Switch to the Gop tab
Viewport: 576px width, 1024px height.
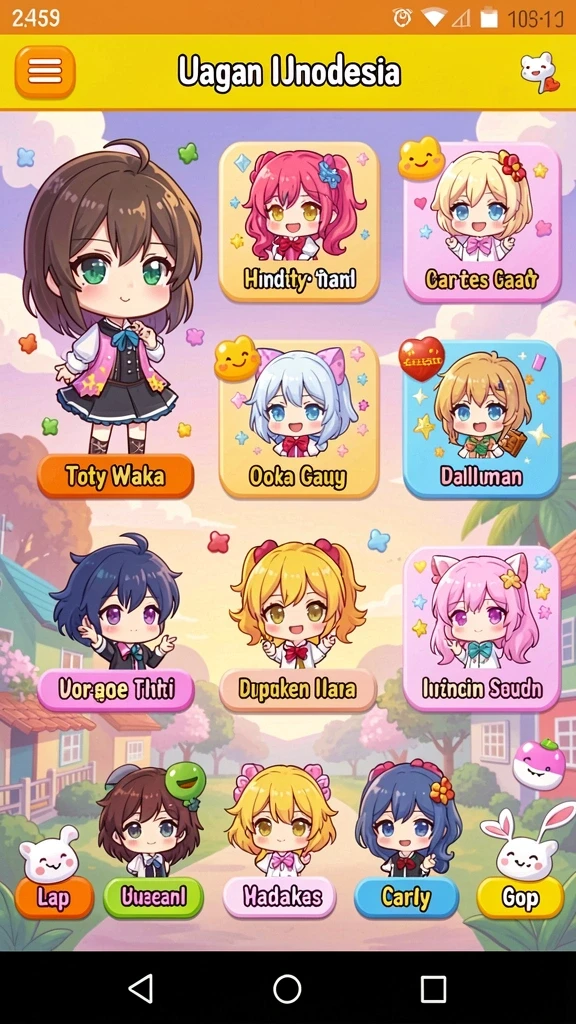point(520,898)
